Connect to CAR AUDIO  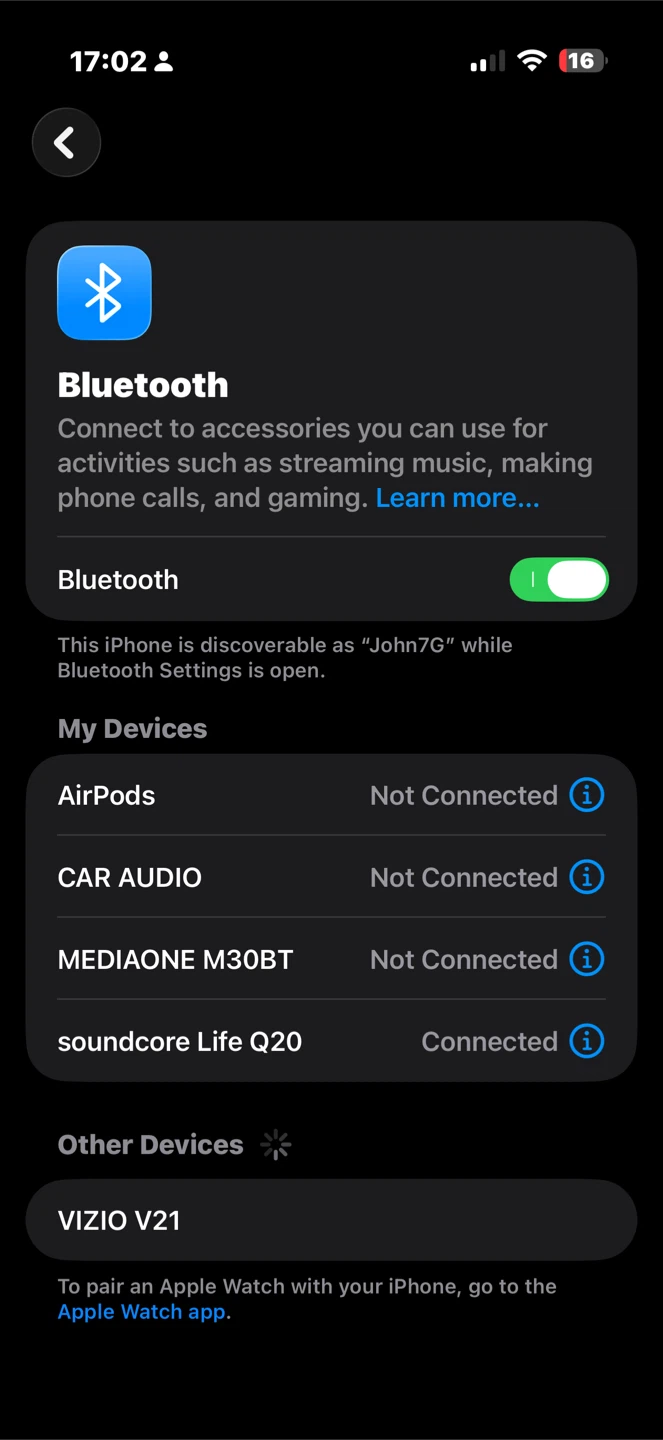(x=331, y=878)
